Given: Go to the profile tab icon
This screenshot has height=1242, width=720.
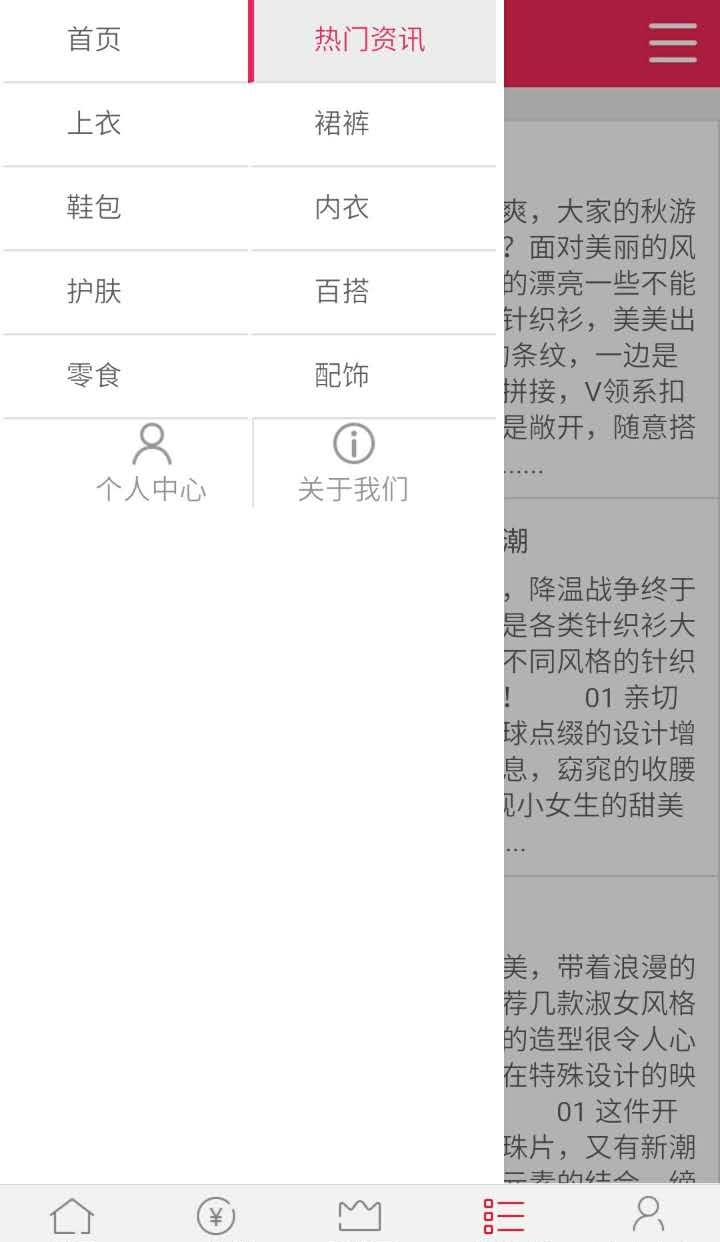Looking at the screenshot, I should (x=648, y=1216).
